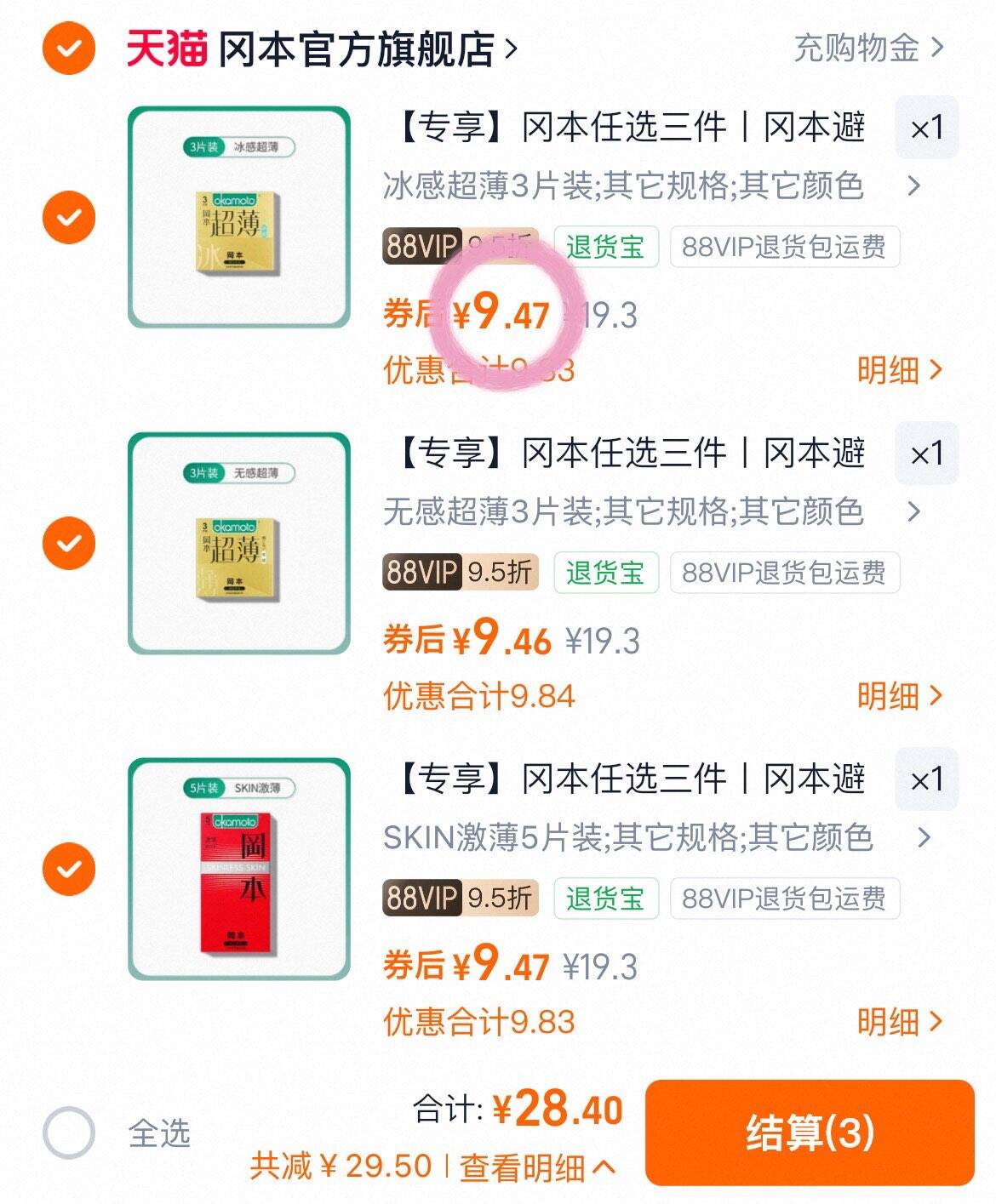This screenshot has width=996, height=1204.
Task: Toggle the 全选 select-all checkbox
Action: pos(68,1133)
